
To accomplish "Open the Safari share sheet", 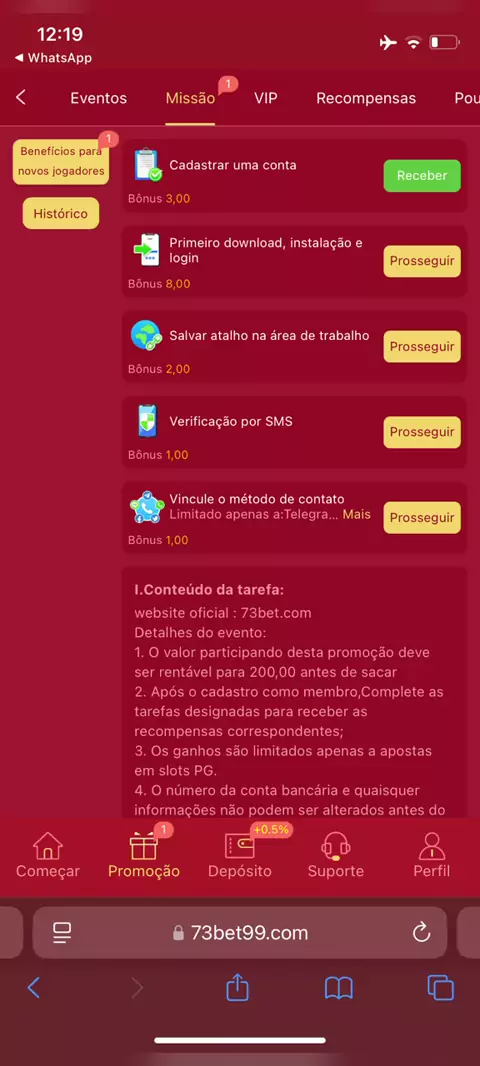I will click(237, 987).
